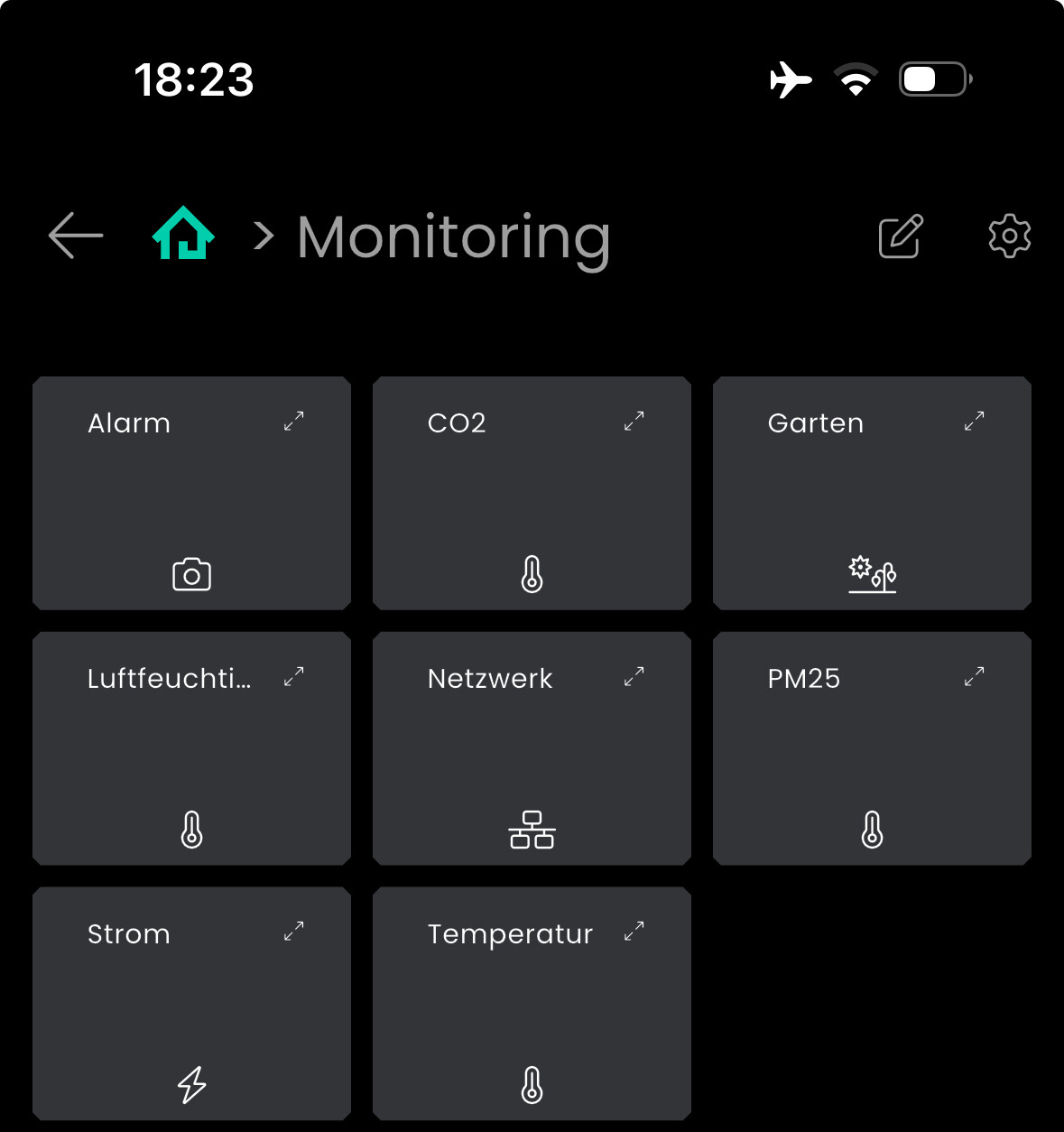Viewport: 1064px width, 1132px height.
Task: Open the green home icon
Action: (x=183, y=234)
